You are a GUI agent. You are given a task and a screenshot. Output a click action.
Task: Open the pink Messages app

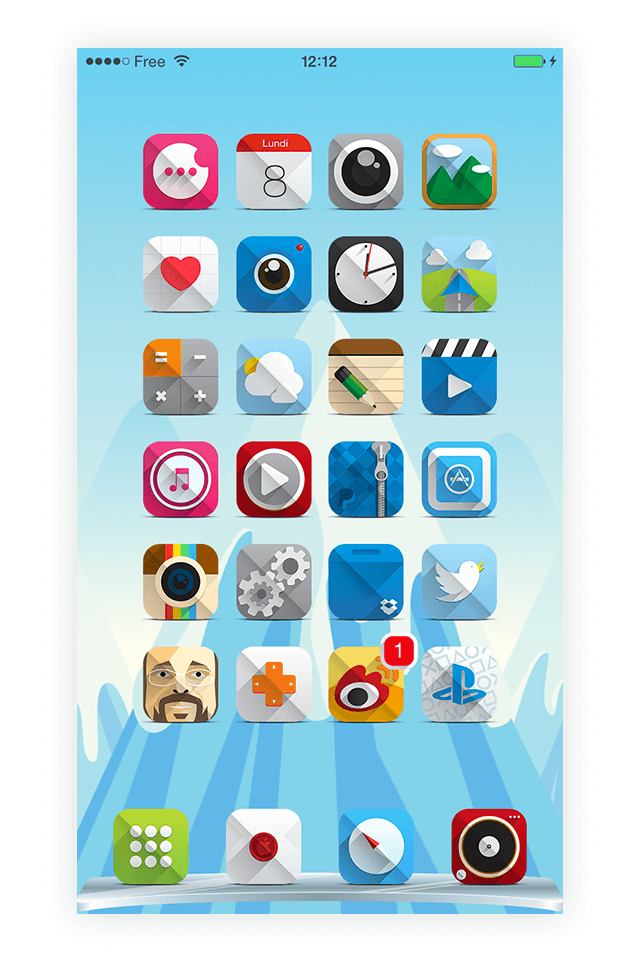[x=180, y=171]
